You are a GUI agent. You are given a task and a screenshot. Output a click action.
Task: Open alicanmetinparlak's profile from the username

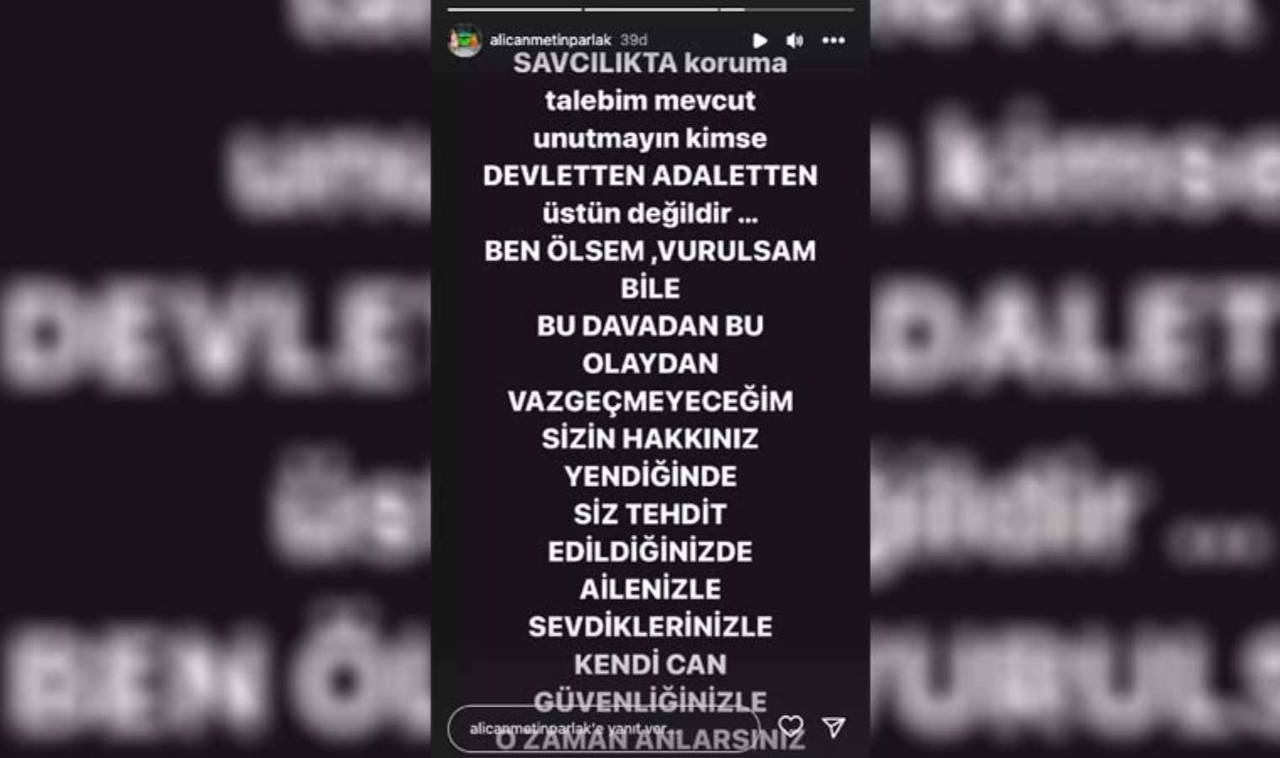(x=551, y=41)
